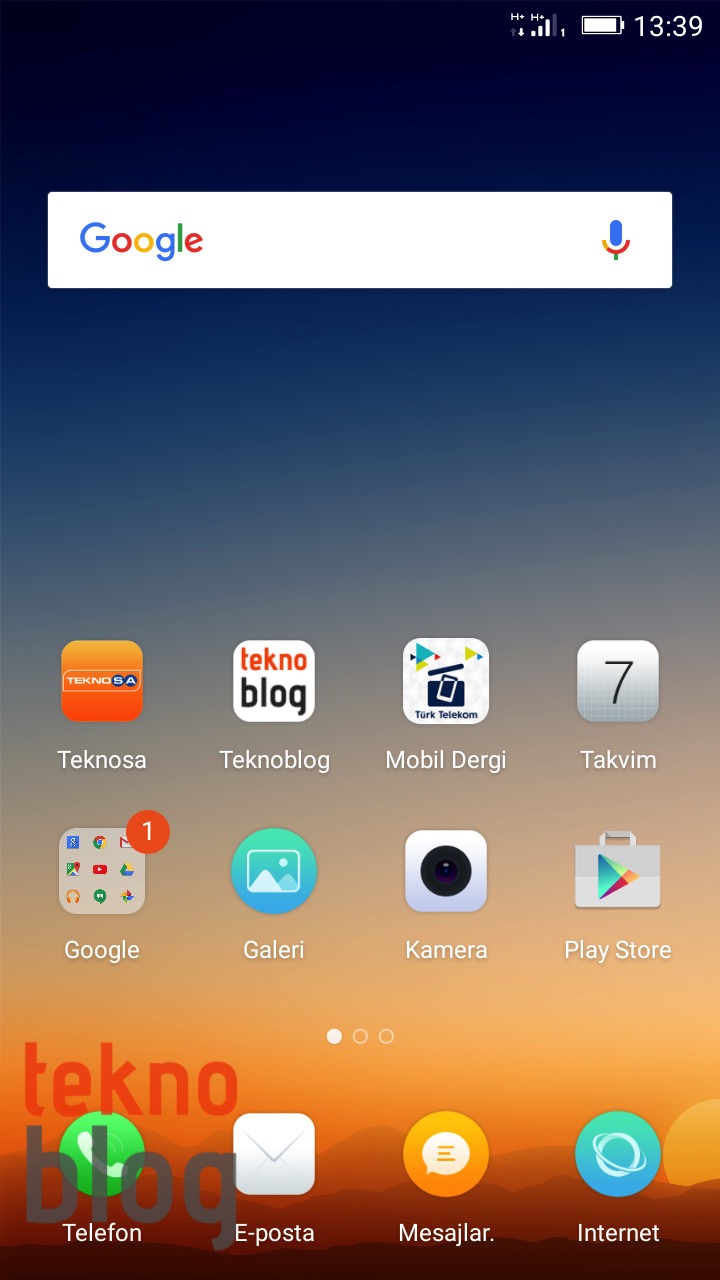Open the Takvim calendar app
Image resolution: width=720 pixels, height=1280 pixels.
(x=618, y=682)
